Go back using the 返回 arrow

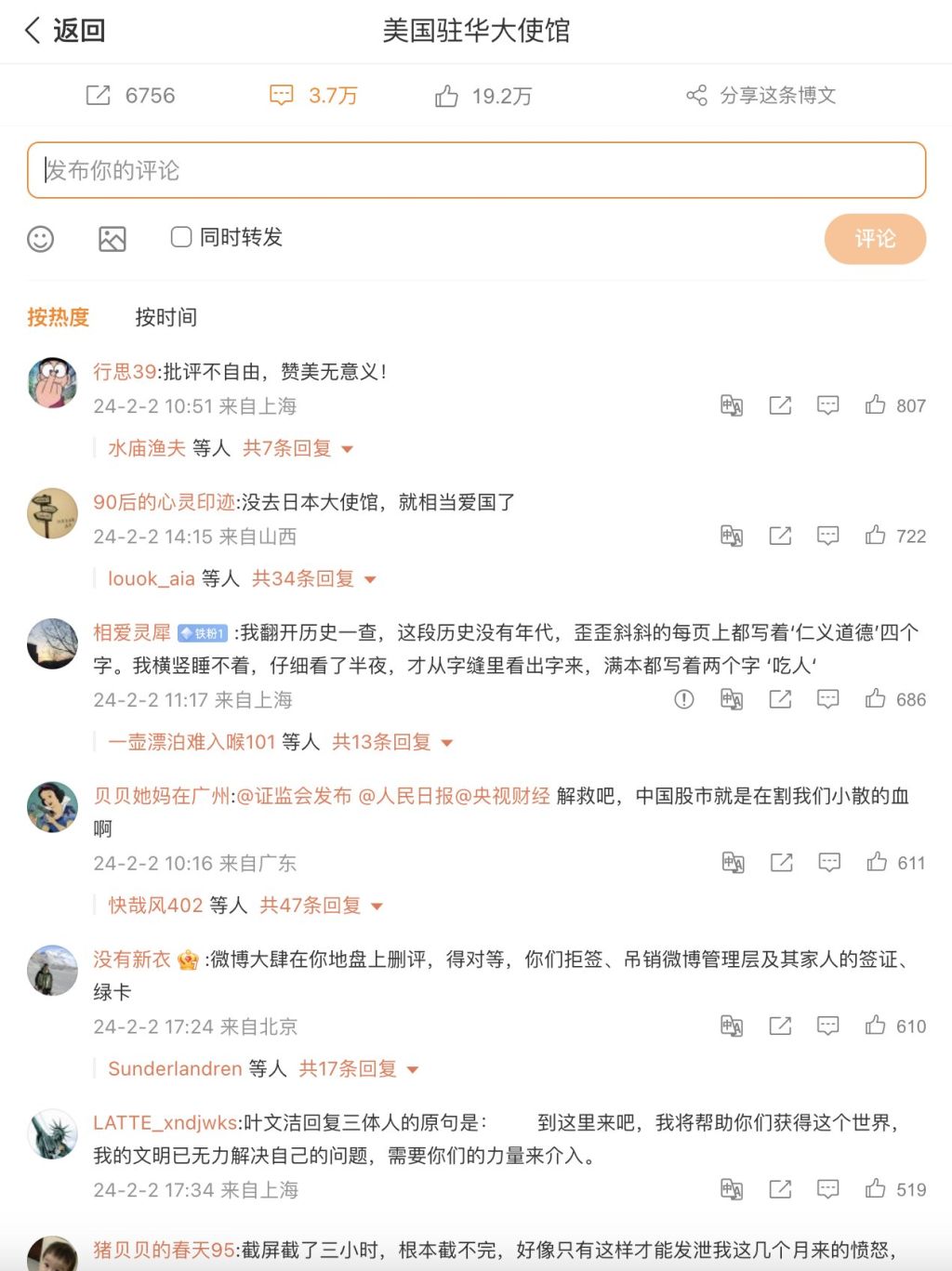tap(63, 31)
